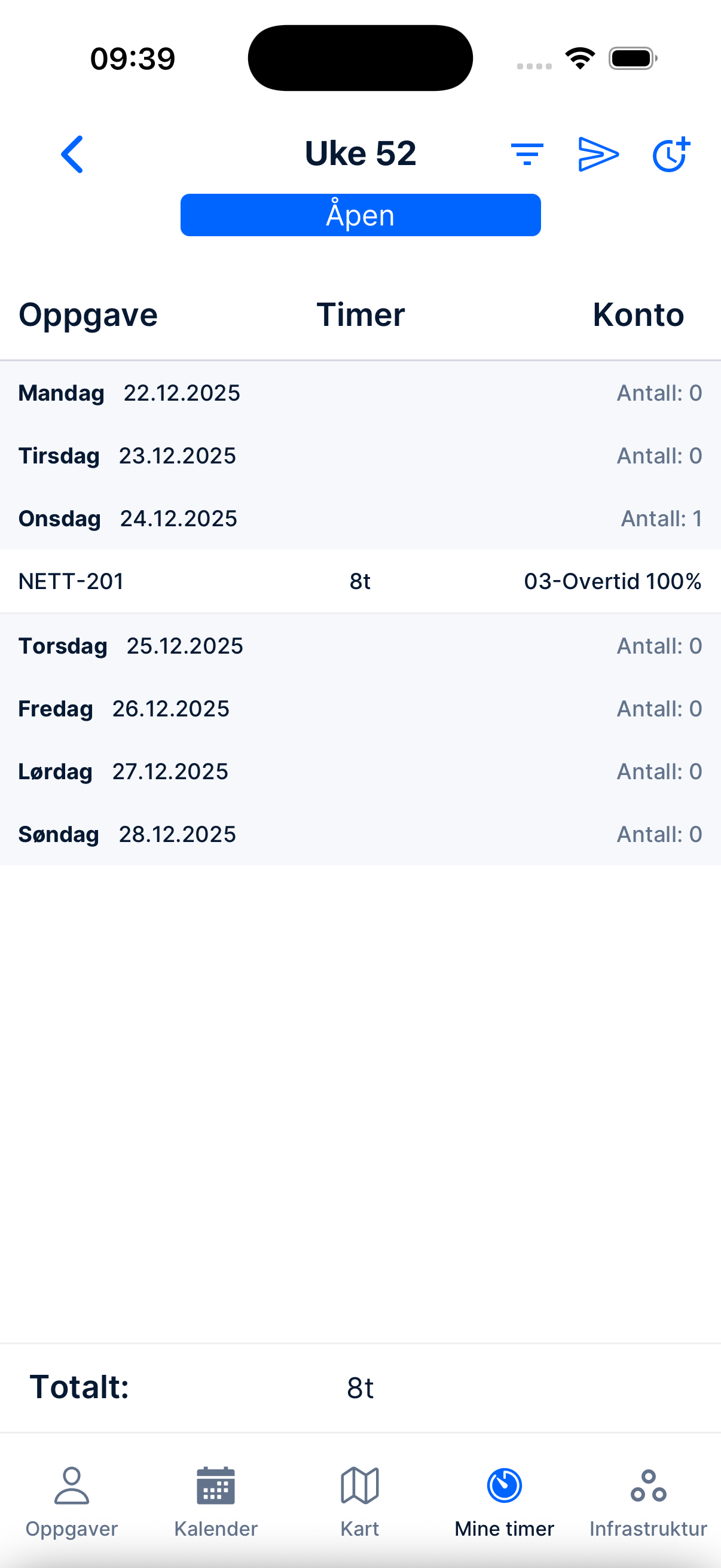The height and width of the screenshot is (1568, 721).
Task: Expand the Onsdag 24.12.2025 row
Action: coord(360,518)
